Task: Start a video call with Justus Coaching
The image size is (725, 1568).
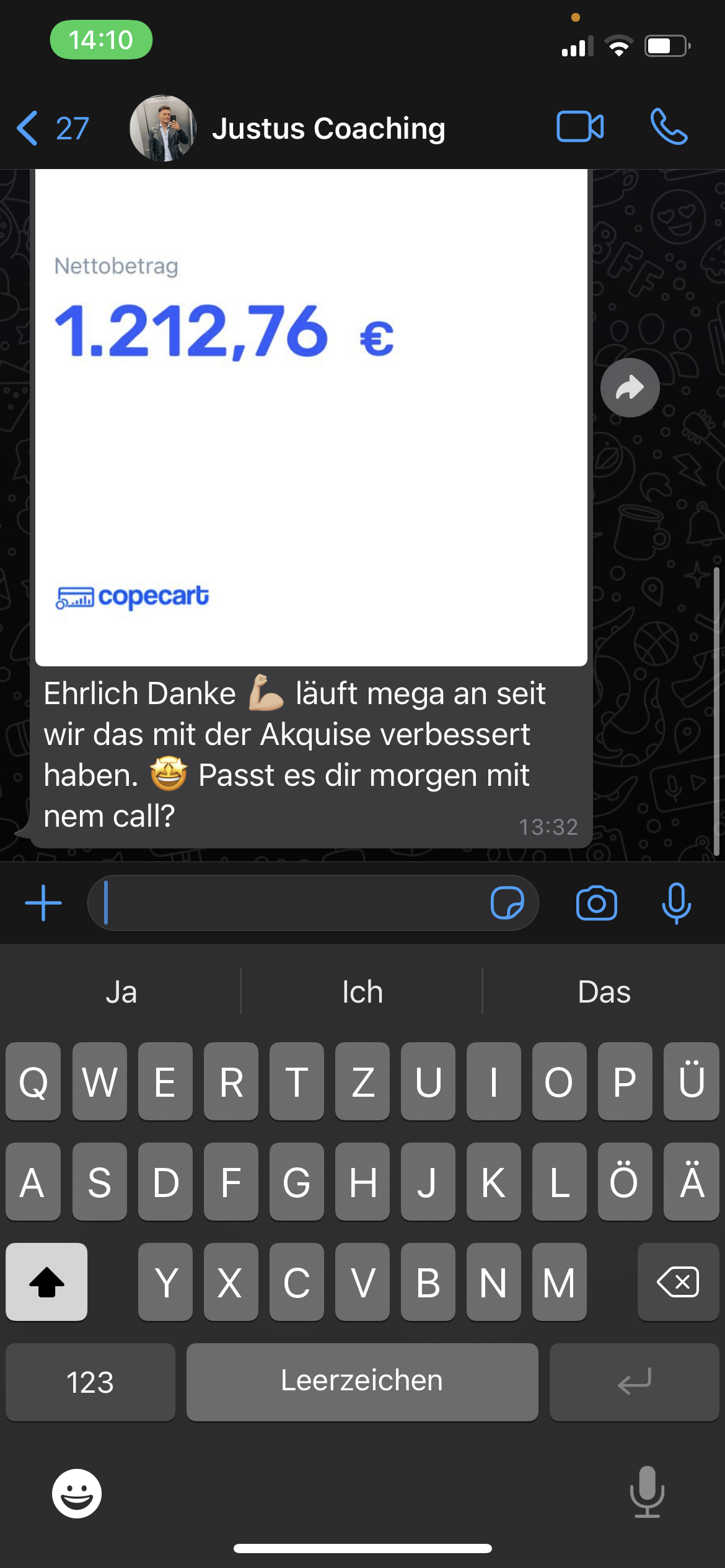Action: pos(580,127)
